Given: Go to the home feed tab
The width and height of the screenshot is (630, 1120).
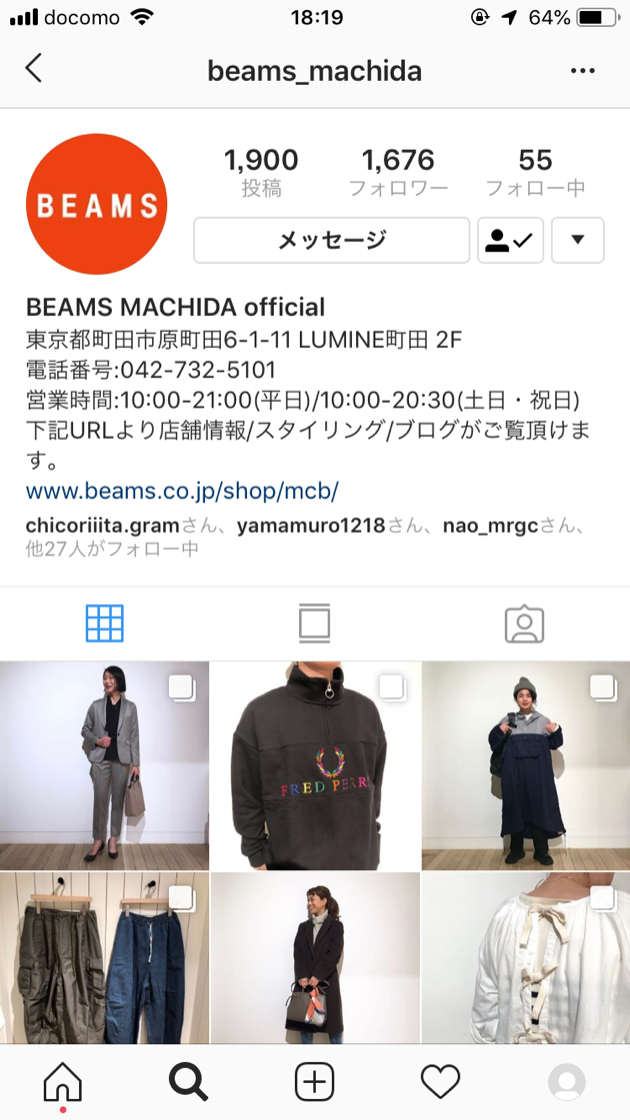Looking at the screenshot, I should point(63,1081).
